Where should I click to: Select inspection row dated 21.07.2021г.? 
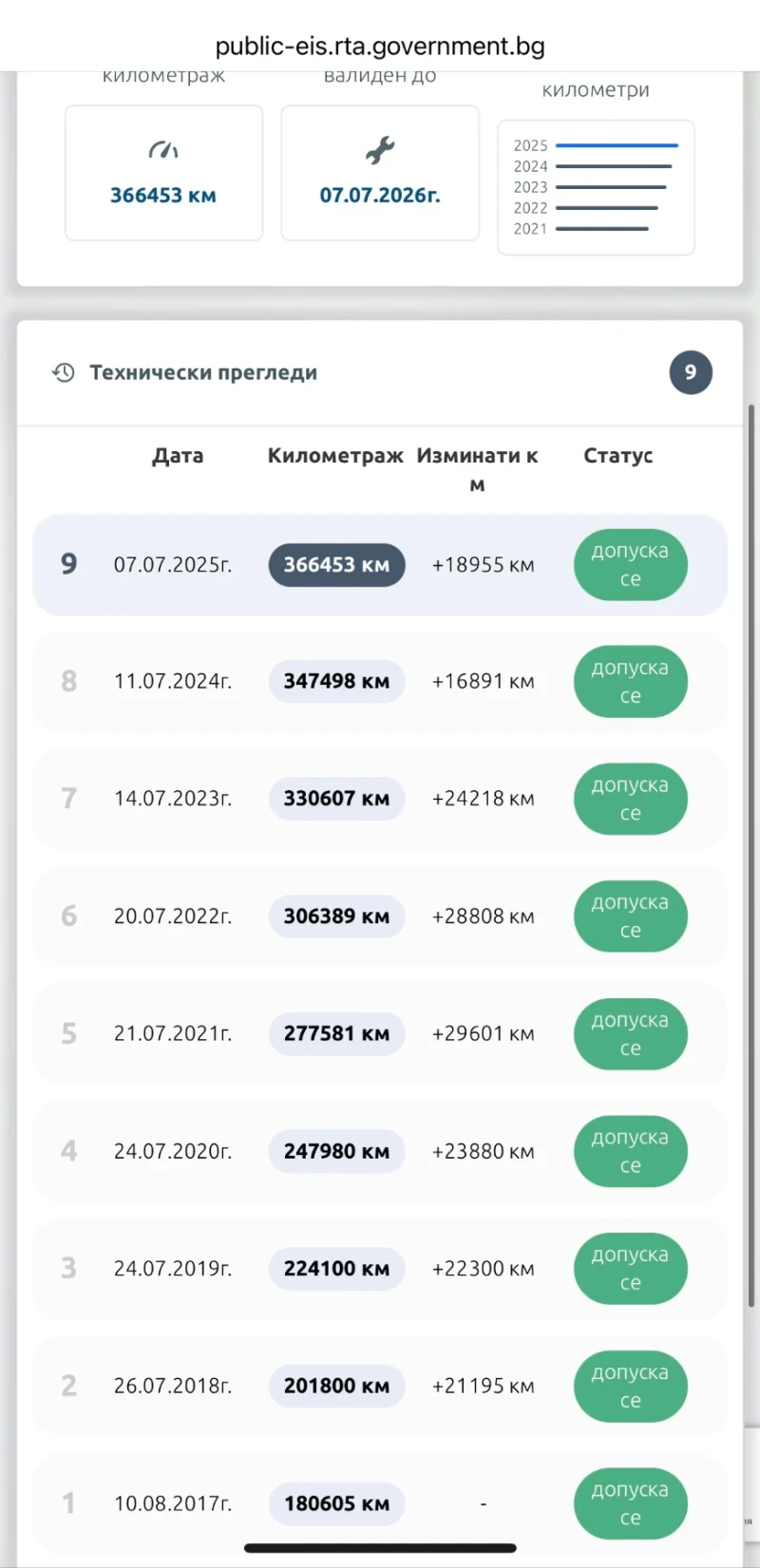click(x=380, y=1033)
